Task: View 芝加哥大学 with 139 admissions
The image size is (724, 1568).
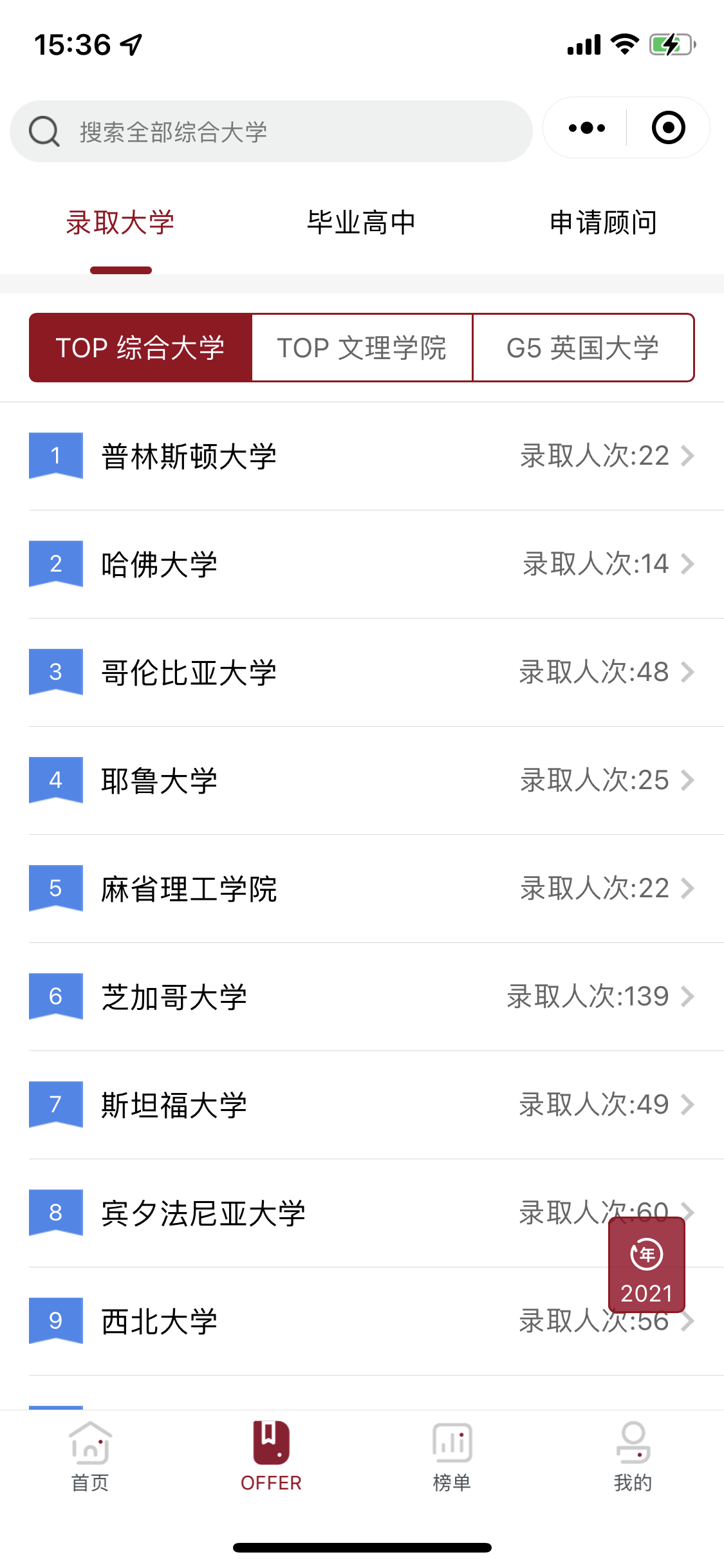Action: pos(362,997)
